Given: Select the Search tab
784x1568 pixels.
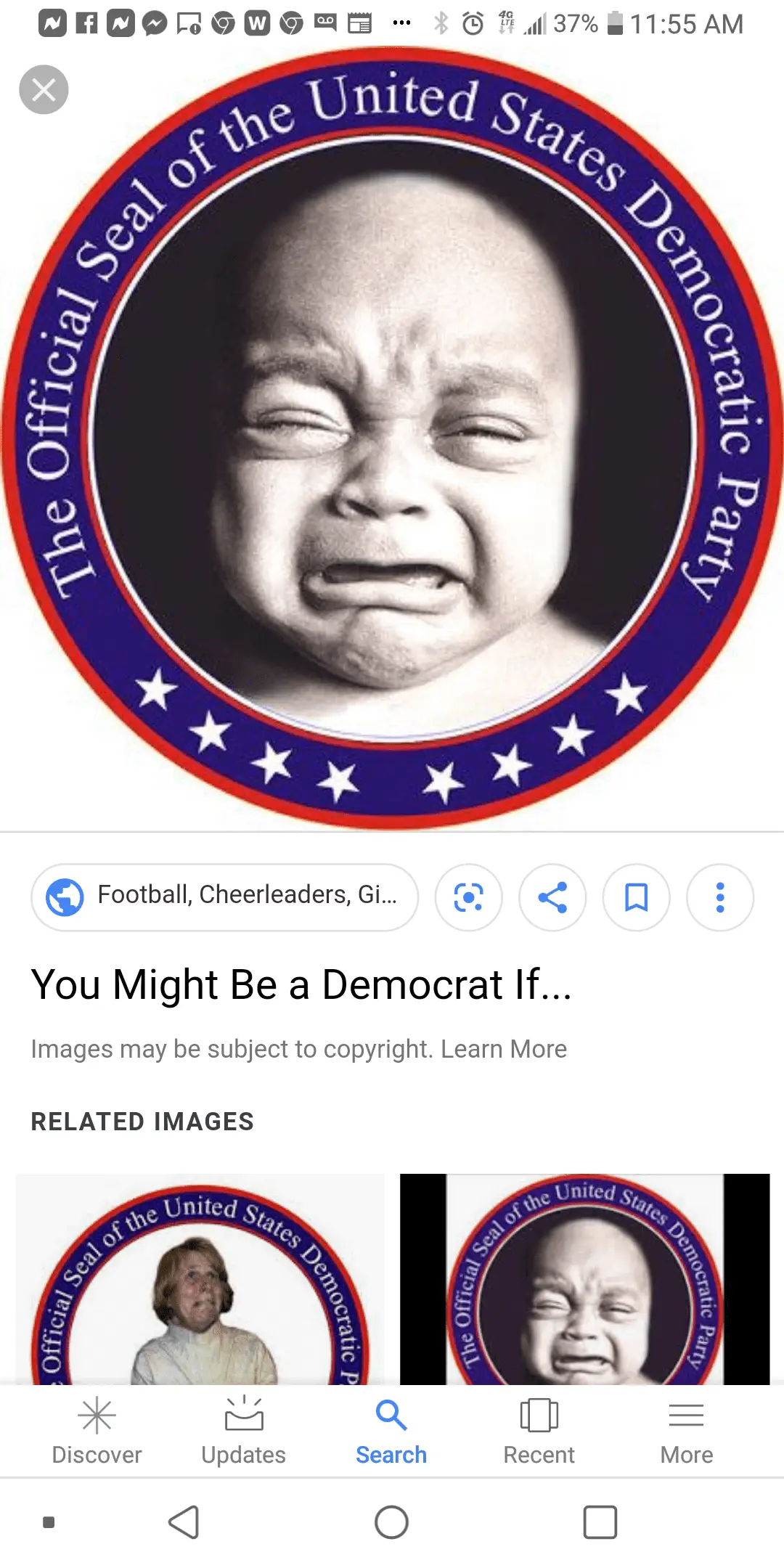Looking at the screenshot, I should pyautogui.click(x=391, y=1430).
